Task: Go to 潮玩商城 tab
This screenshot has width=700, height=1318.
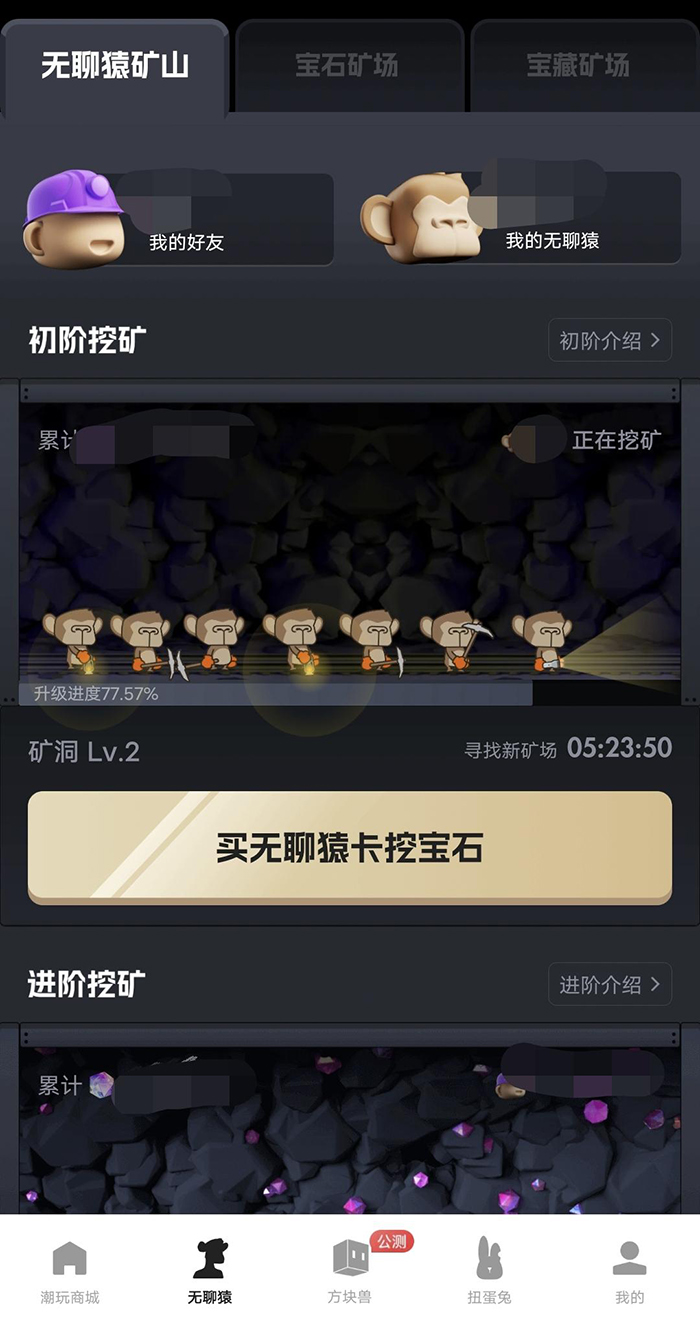Action: 70,1270
